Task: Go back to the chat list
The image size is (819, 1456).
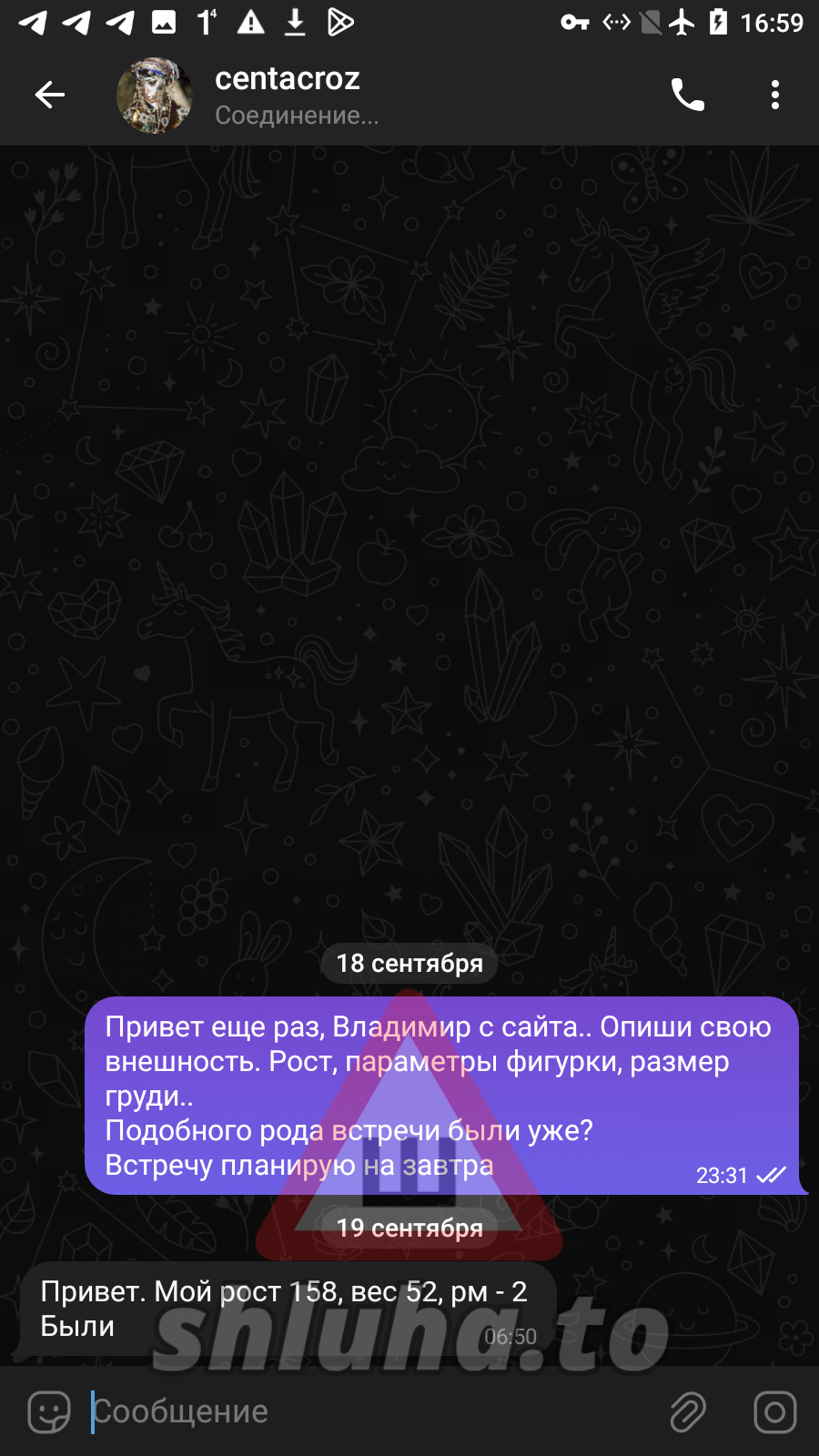Action: pyautogui.click(x=50, y=95)
